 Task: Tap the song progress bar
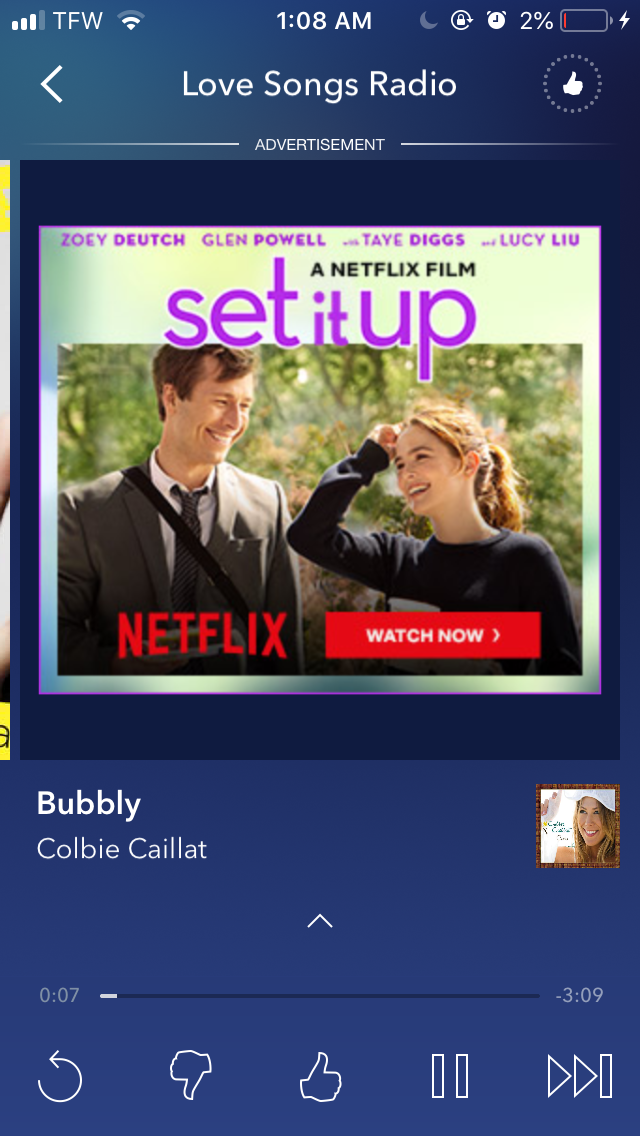(320, 996)
